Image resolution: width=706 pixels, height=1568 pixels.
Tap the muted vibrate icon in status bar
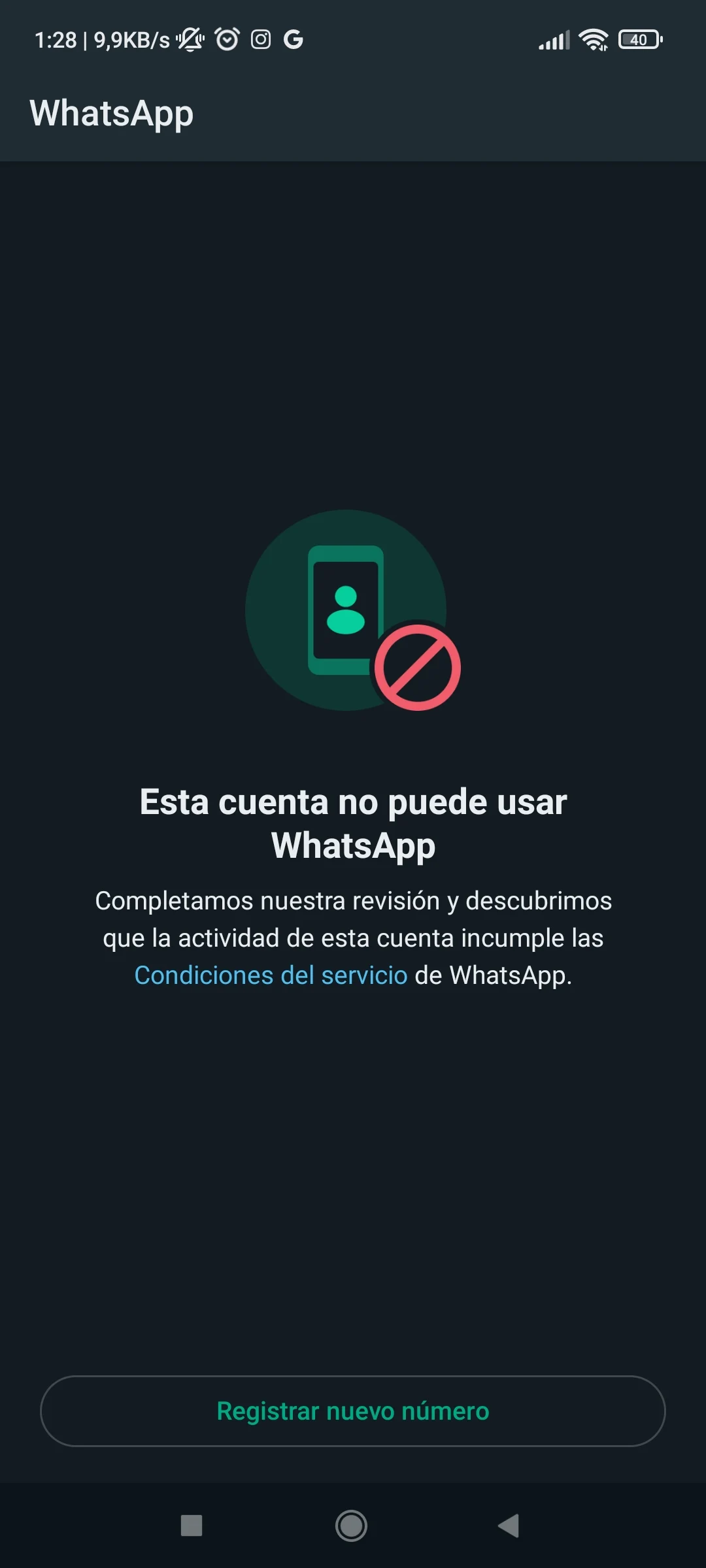click(188, 39)
